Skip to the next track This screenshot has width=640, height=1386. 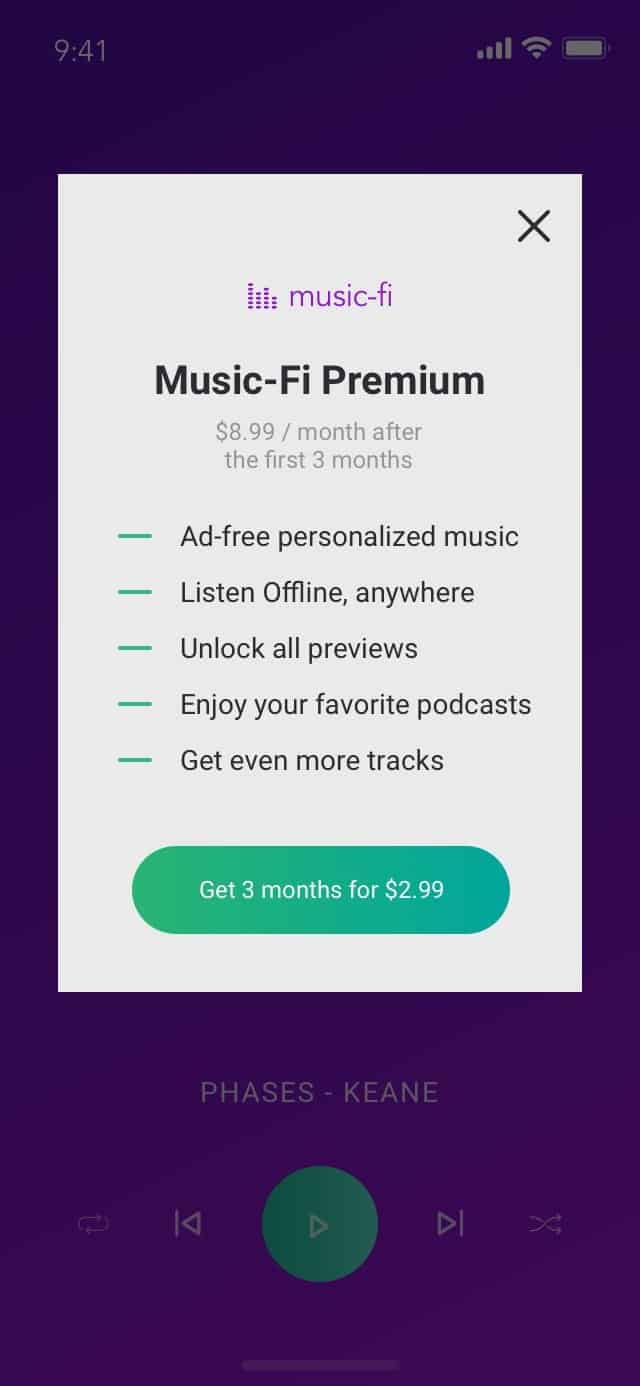450,1223
